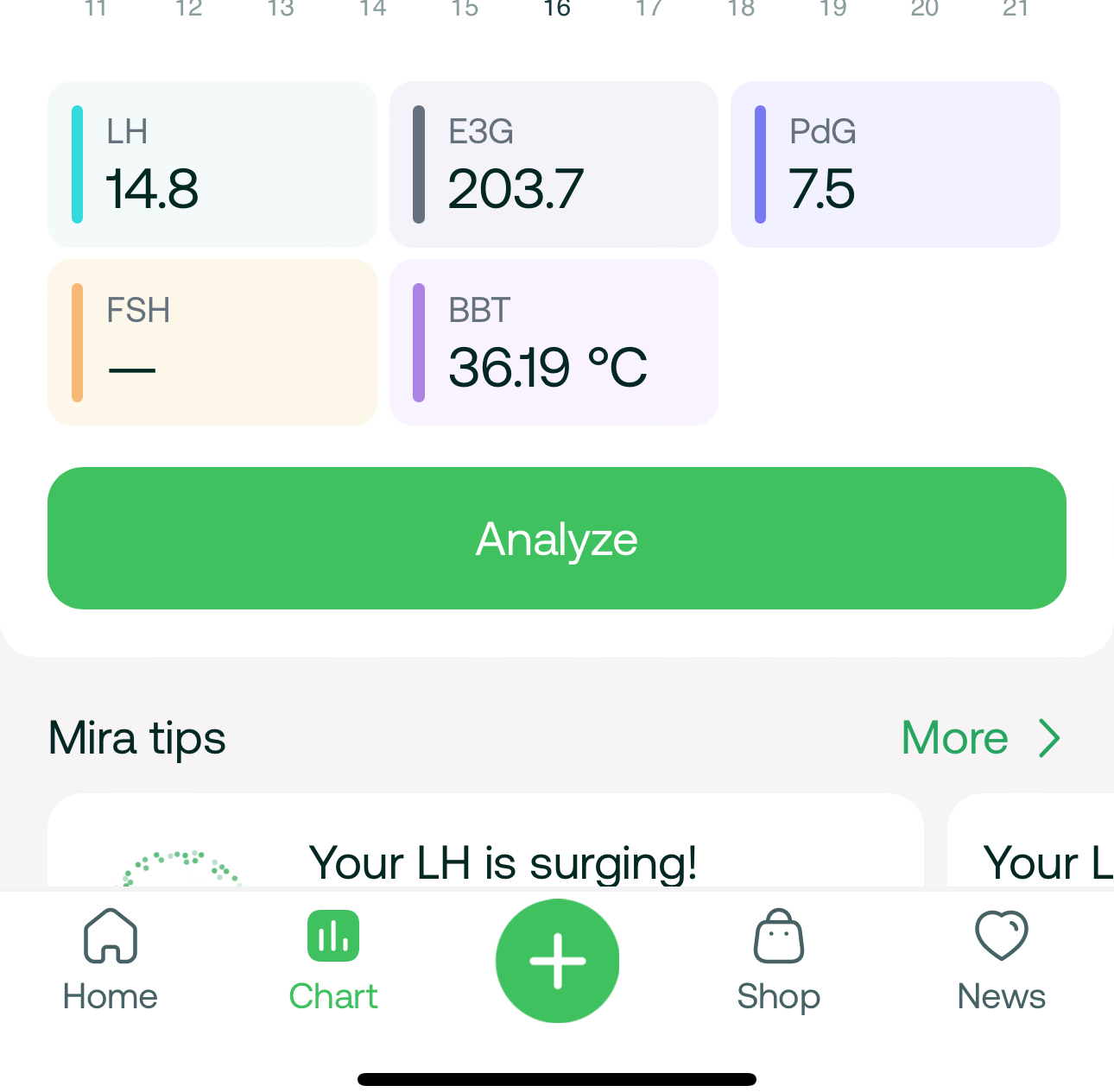Open the PdG hormone card
This screenshot has width=1114, height=1092.
[x=895, y=164]
